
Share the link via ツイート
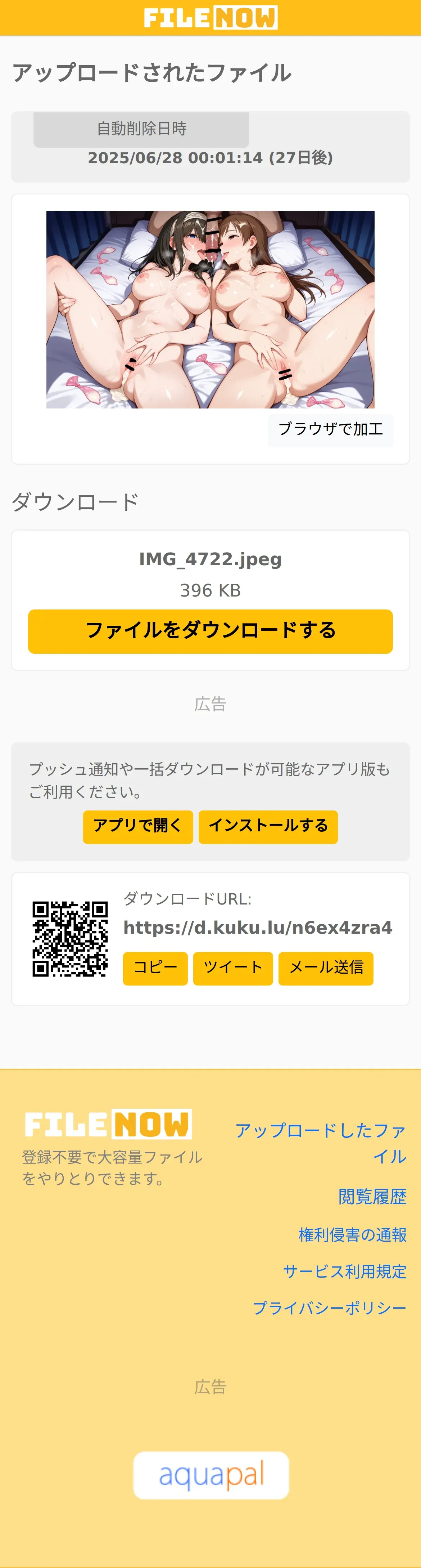(x=232, y=968)
